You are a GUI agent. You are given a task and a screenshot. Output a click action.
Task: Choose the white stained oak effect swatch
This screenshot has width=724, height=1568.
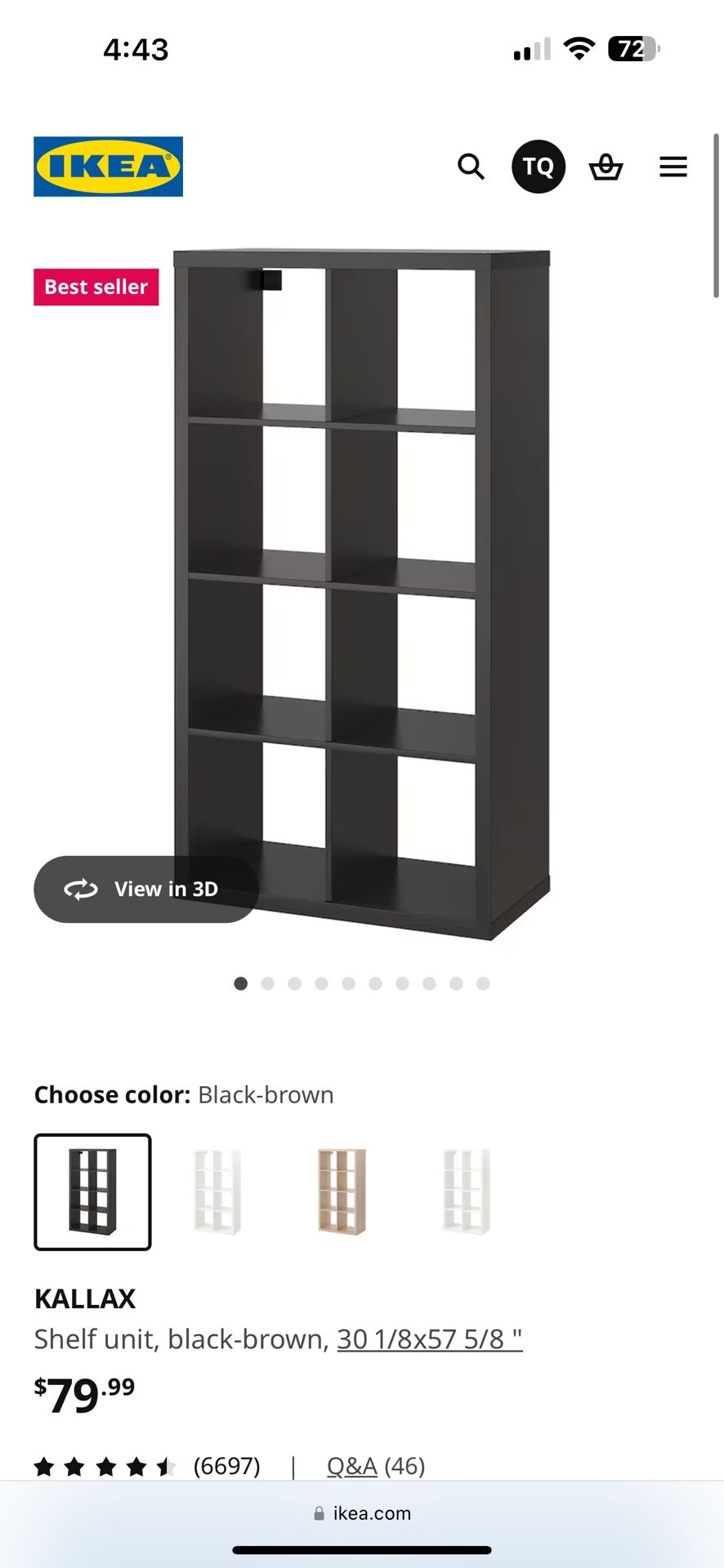click(342, 1192)
